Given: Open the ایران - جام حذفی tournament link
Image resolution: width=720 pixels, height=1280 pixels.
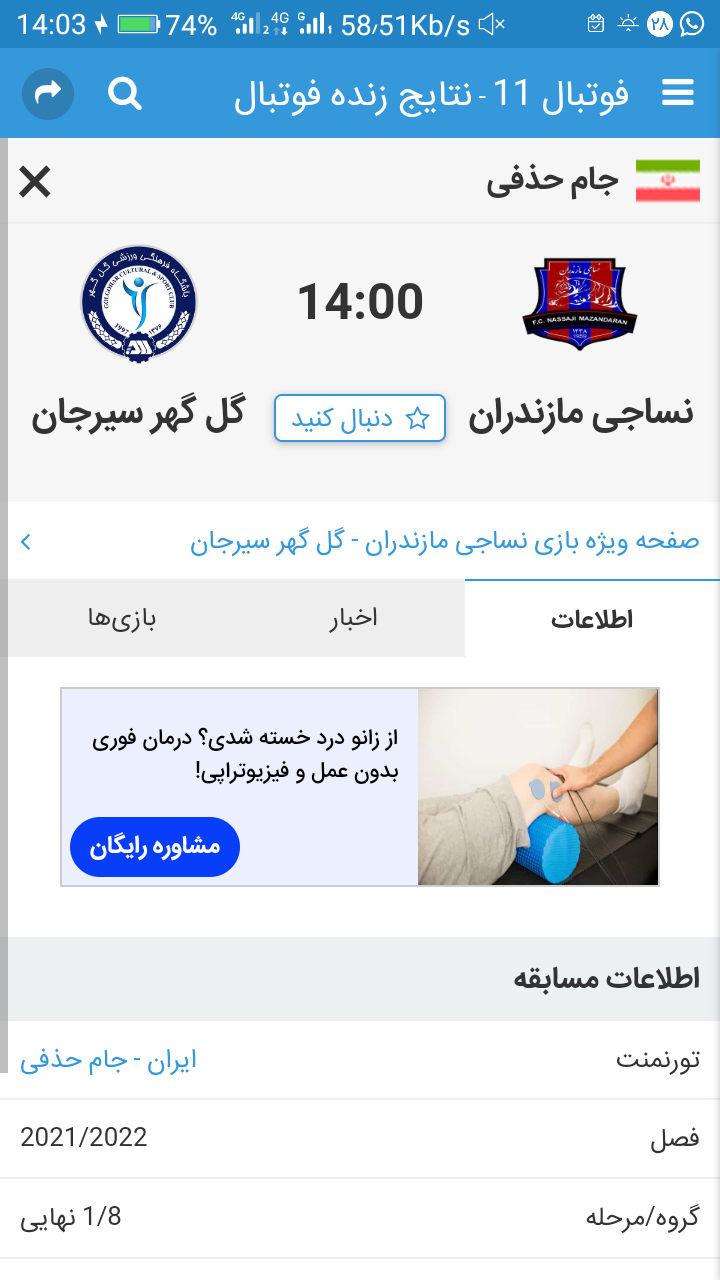Looking at the screenshot, I should tap(109, 1060).
